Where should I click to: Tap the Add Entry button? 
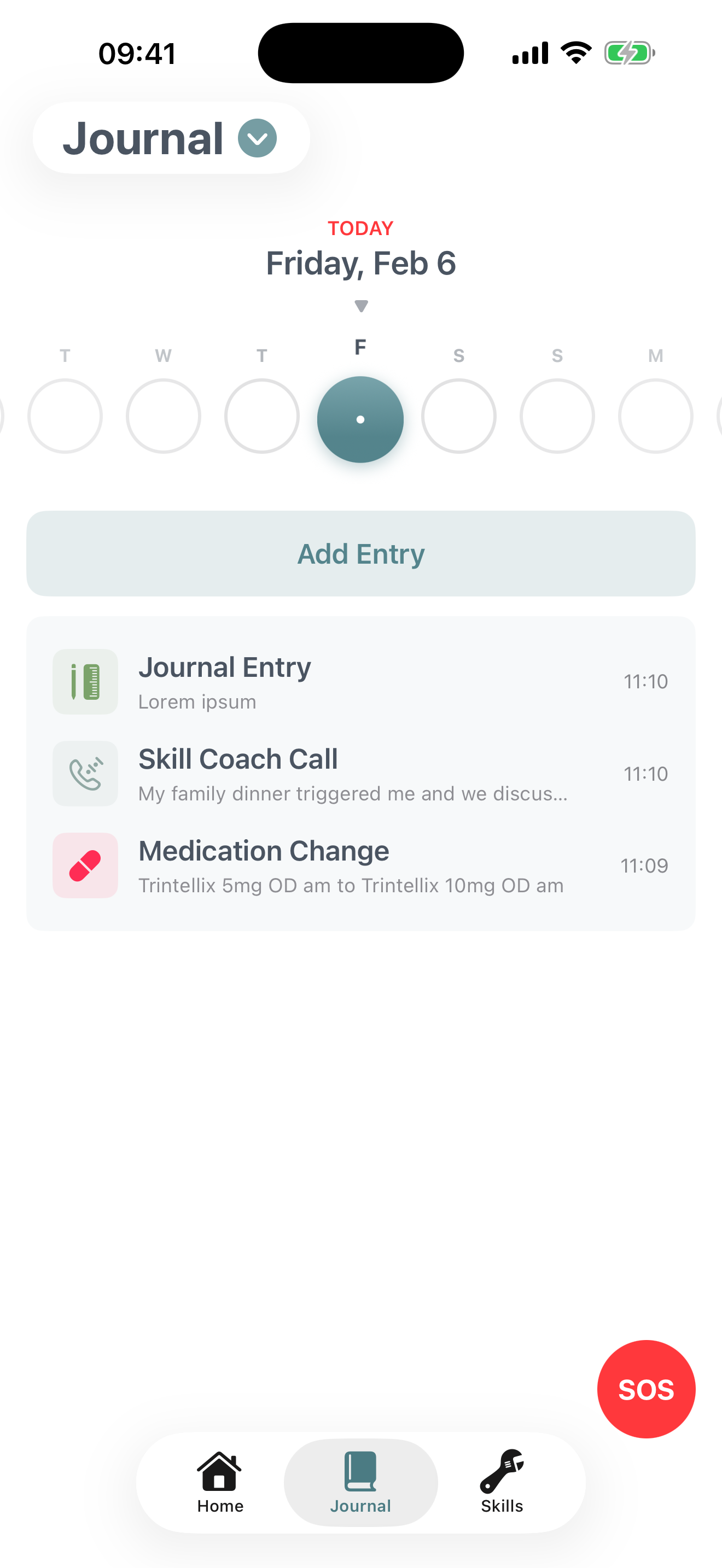tap(360, 553)
